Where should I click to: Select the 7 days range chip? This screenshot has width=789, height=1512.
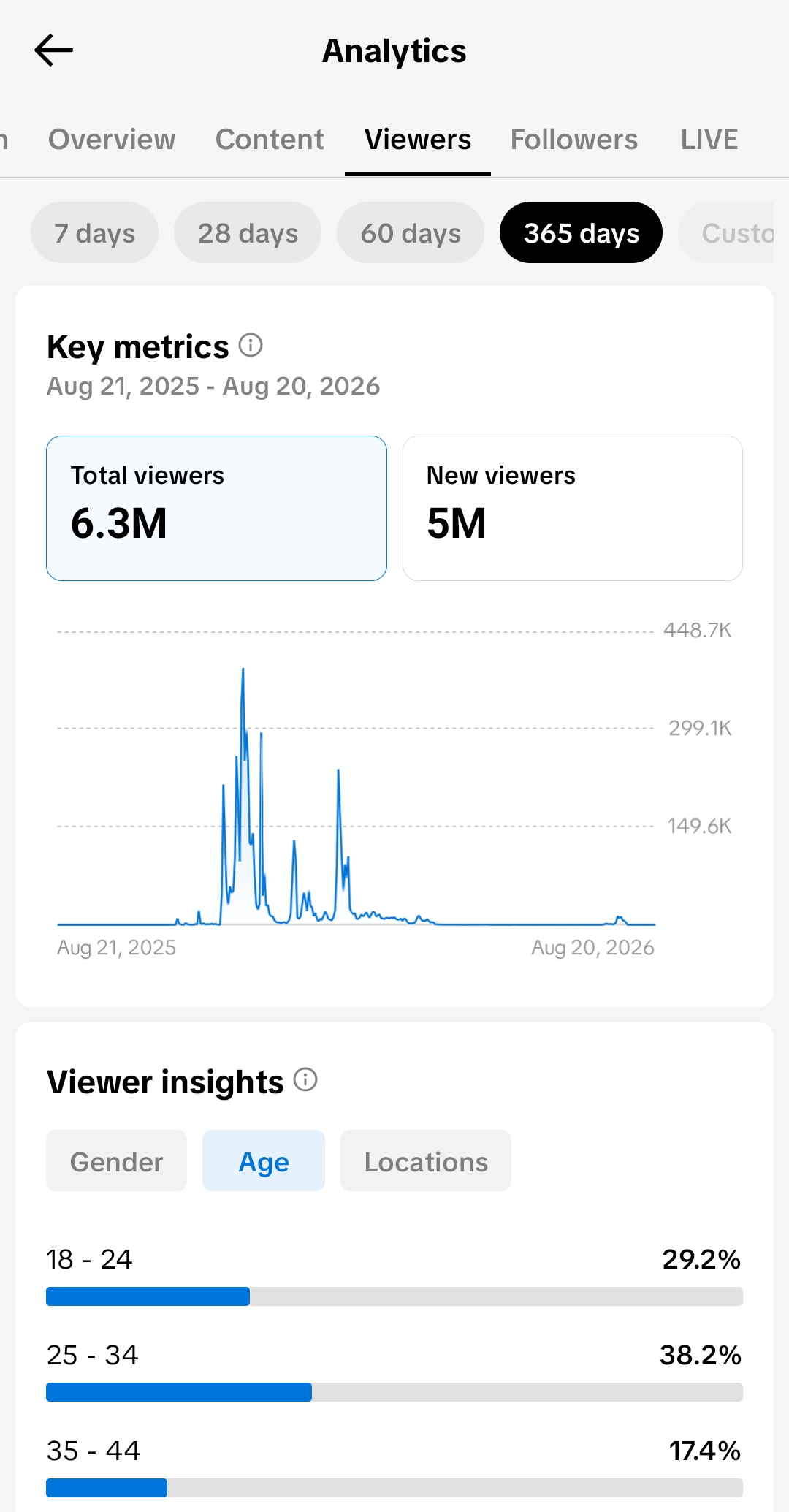(94, 232)
